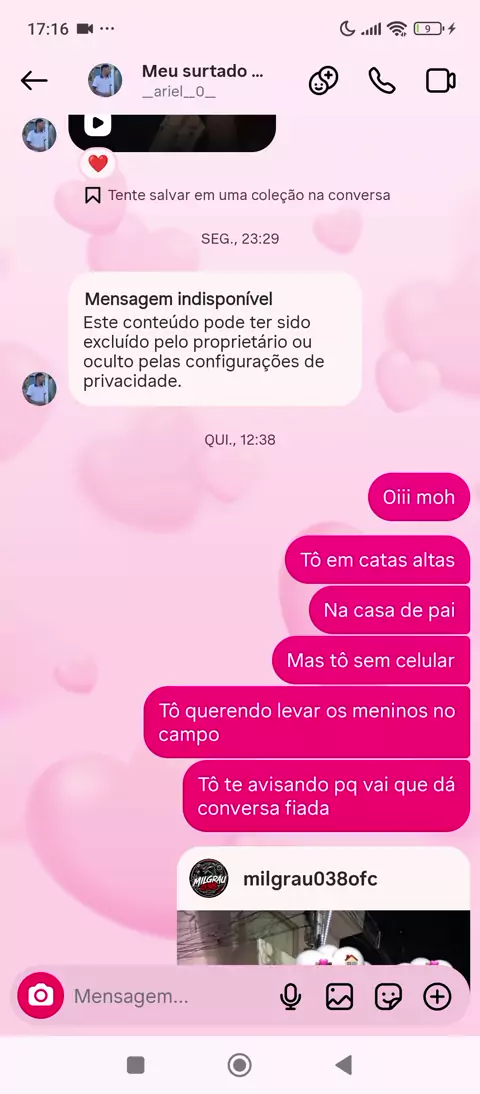Open more options plus icon
The height and width of the screenshot is (1094, 480).
[x=437, y=997]
